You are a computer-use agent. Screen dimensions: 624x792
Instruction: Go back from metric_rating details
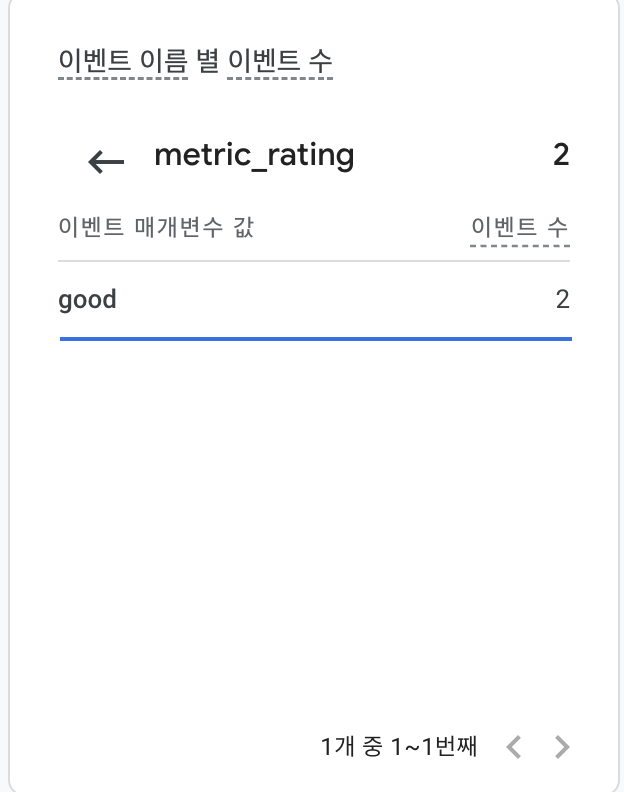tap(106, 160)
